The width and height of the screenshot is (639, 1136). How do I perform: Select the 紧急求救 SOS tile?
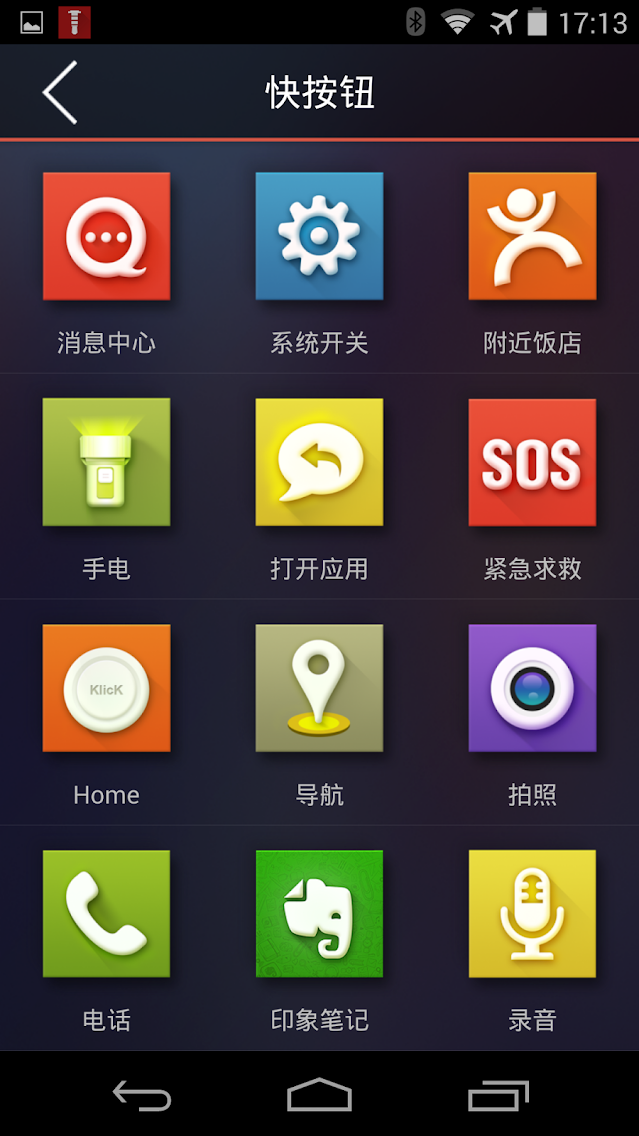pos(532,463)
